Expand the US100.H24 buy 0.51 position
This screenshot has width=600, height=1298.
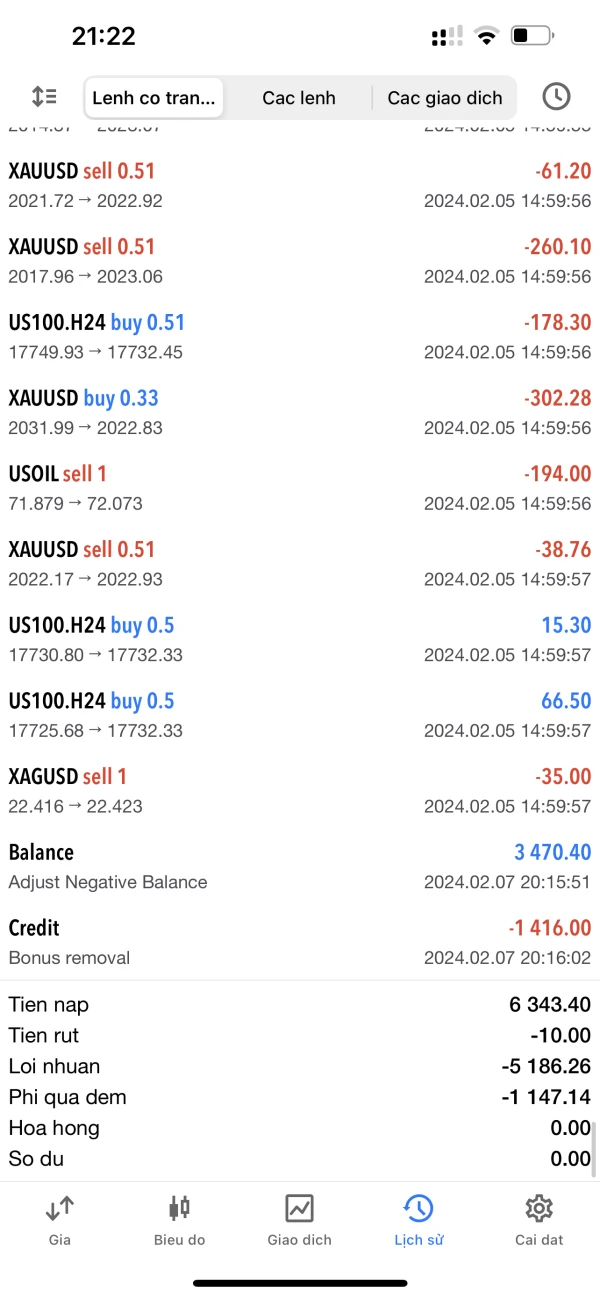tap(300, 336)
